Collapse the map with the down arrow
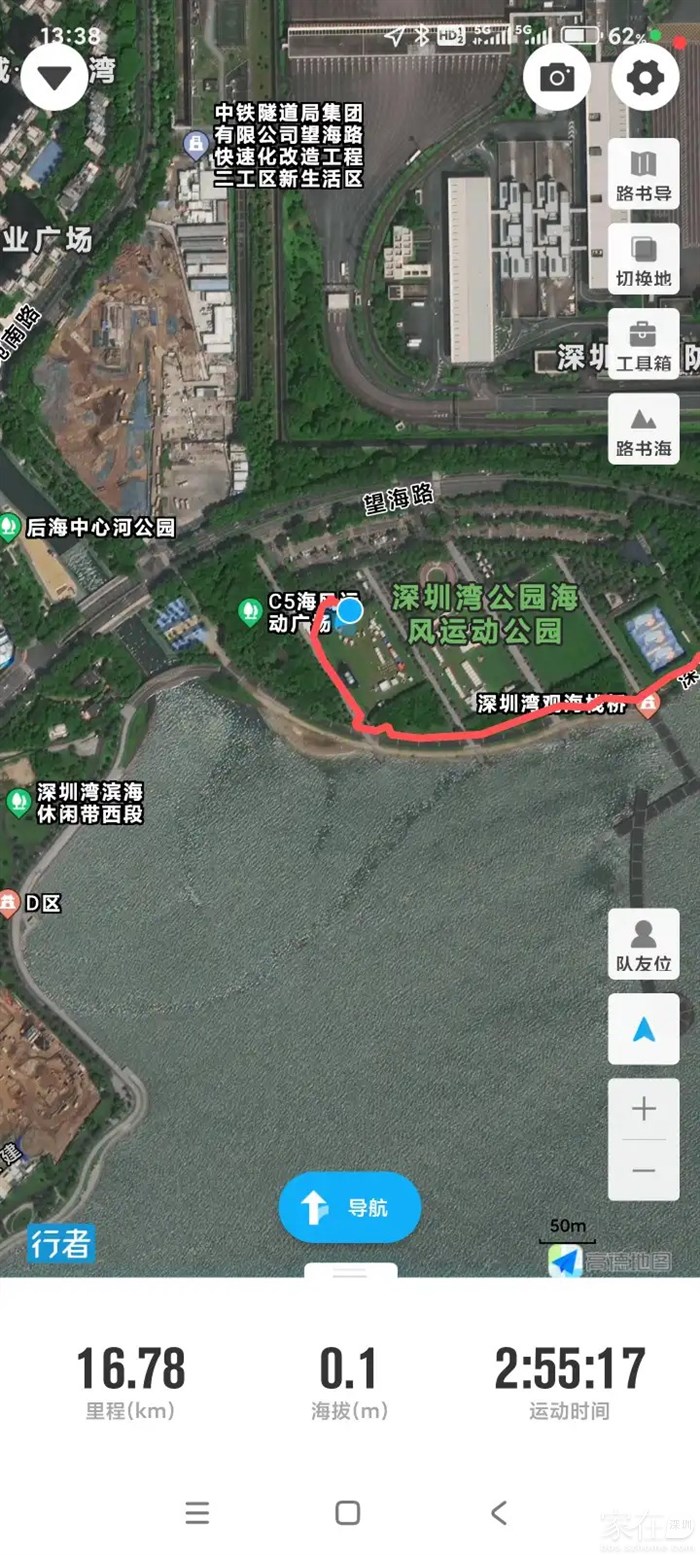Viewport: 700px width, 1555px height. [54, 77]
